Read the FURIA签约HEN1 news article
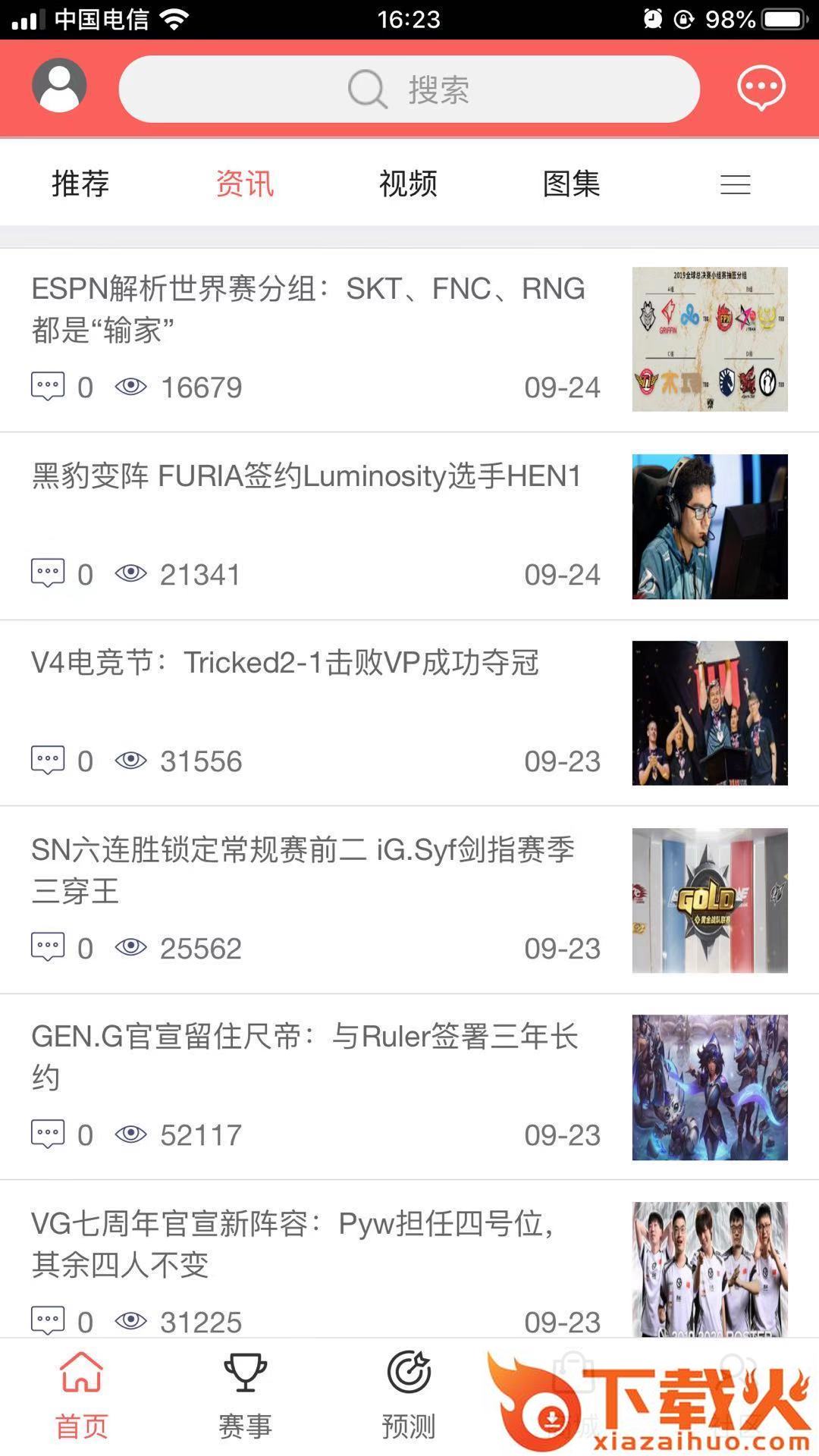This screenshot has height=1456, width=819. click(x=306, y=477)
